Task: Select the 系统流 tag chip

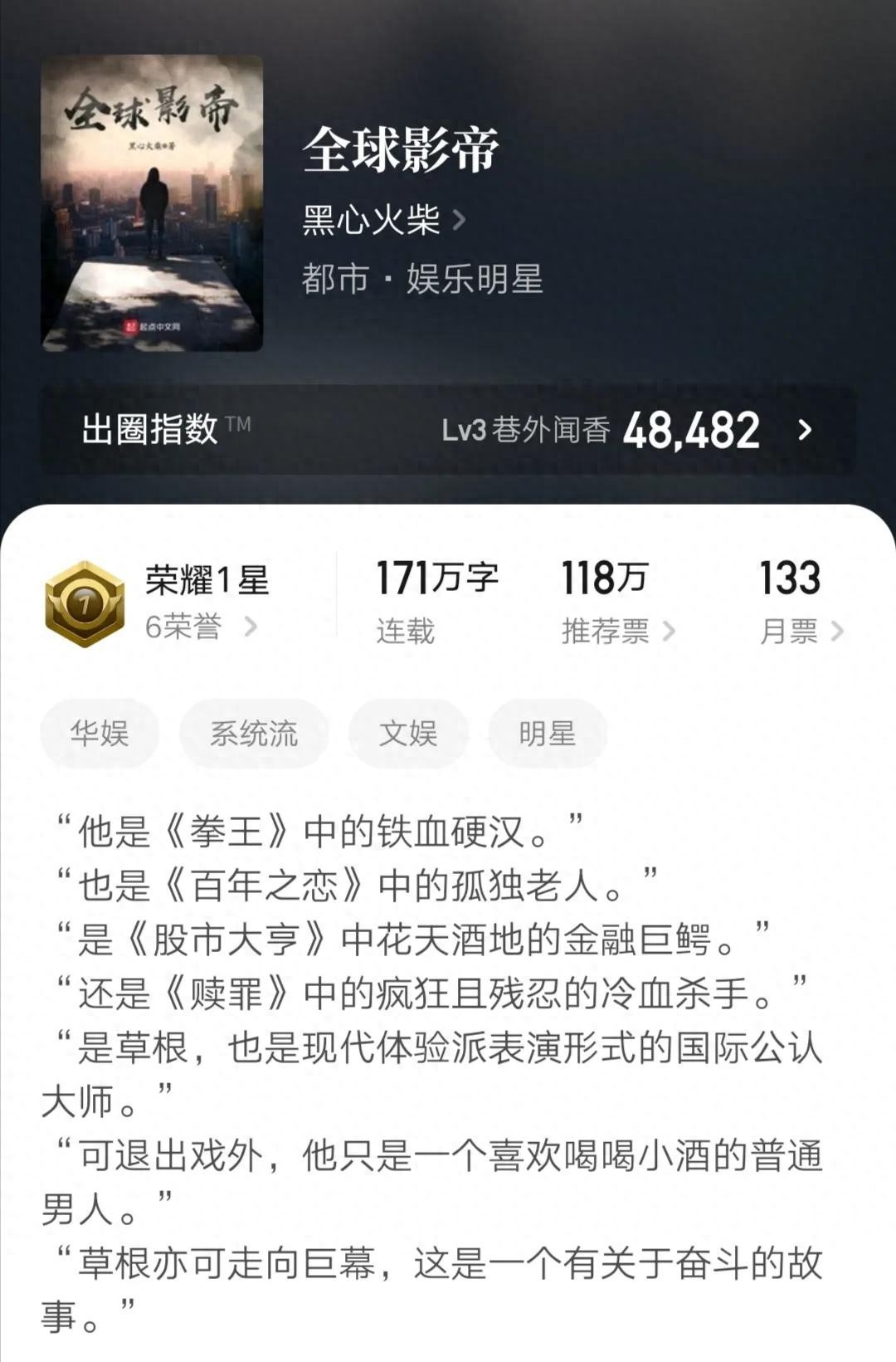Action: pyautogui.click(x=254, y=734)
